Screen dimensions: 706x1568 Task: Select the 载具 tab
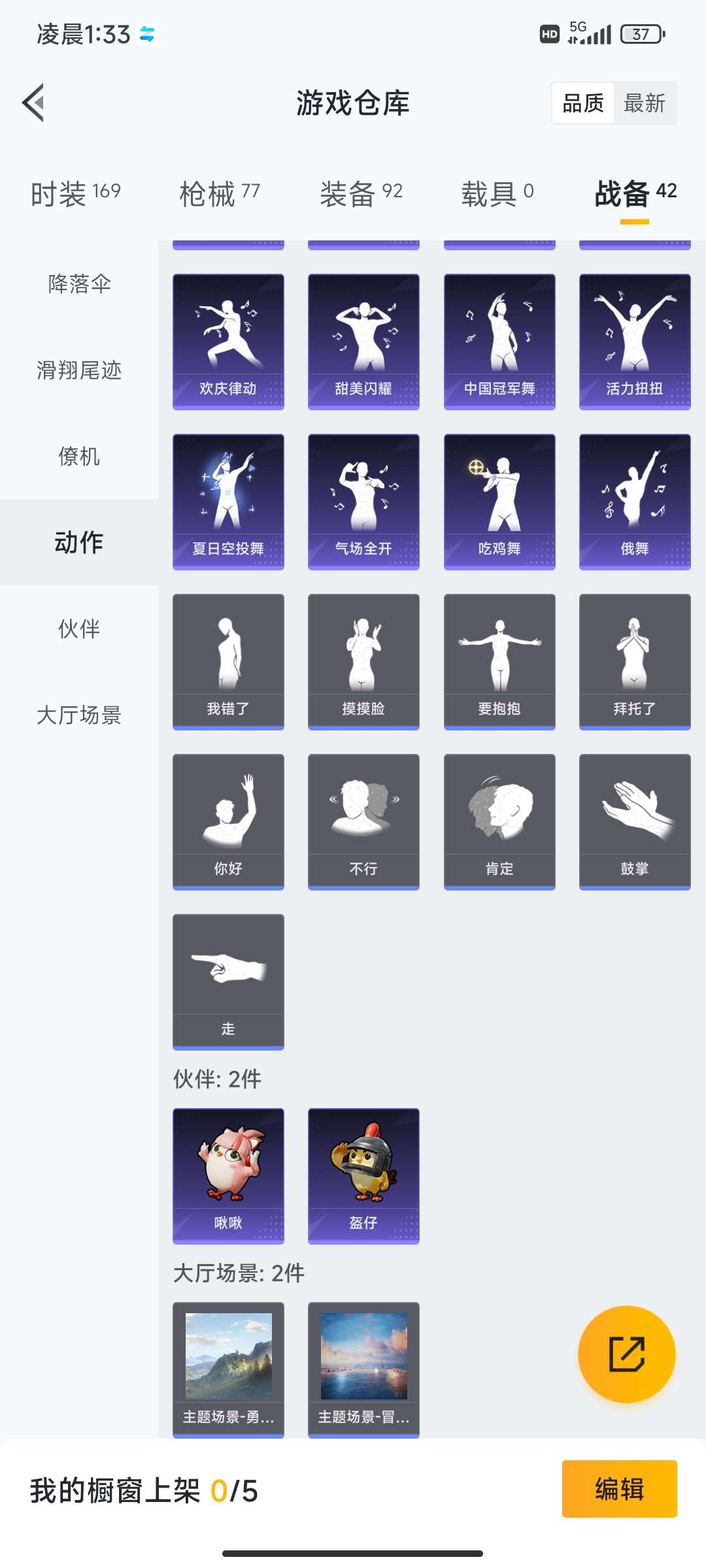point(497,193)
